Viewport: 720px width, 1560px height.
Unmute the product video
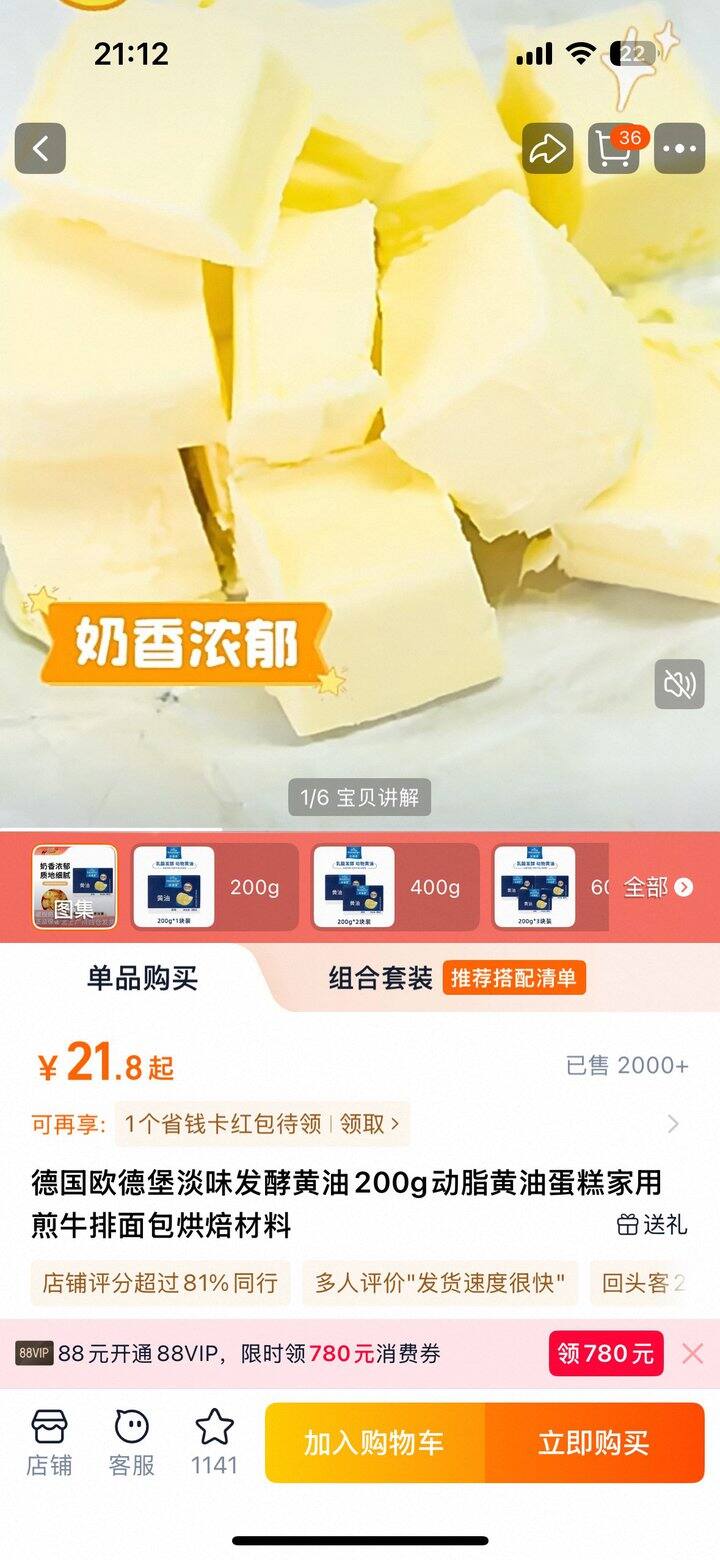coord(679,684)
